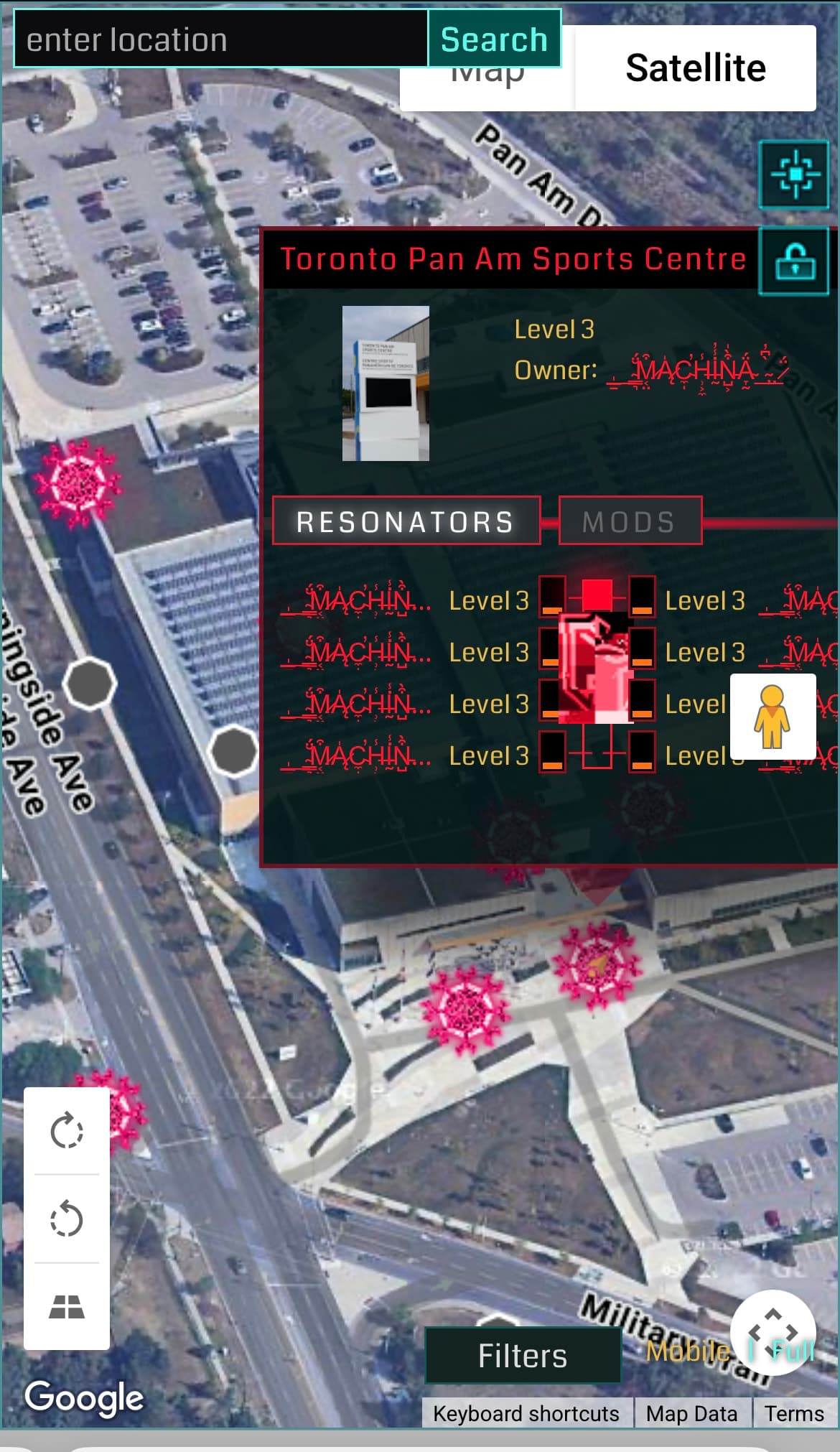Rotate the map counterclockwise

(67, 1219)
